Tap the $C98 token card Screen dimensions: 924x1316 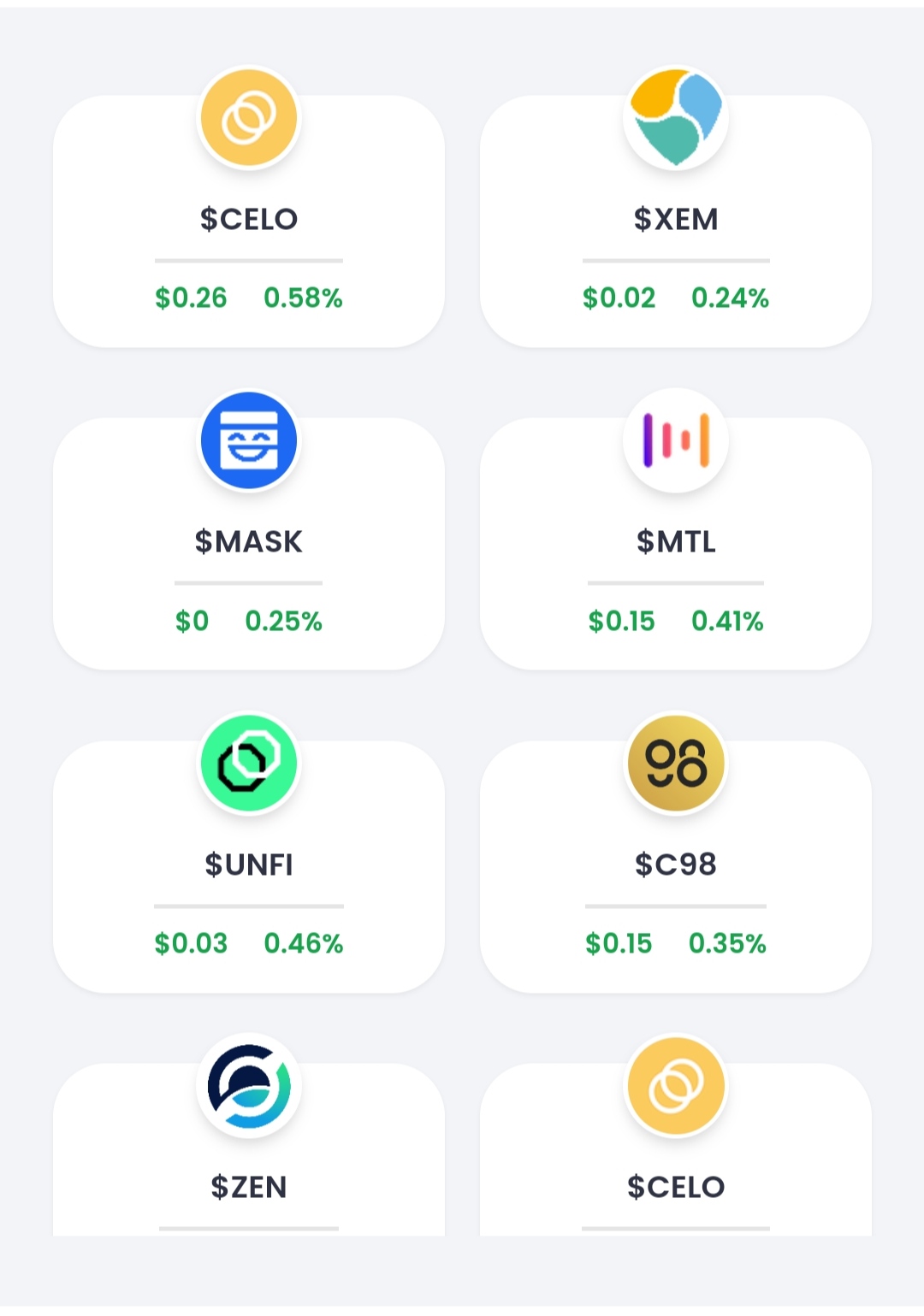coord(675,866)
